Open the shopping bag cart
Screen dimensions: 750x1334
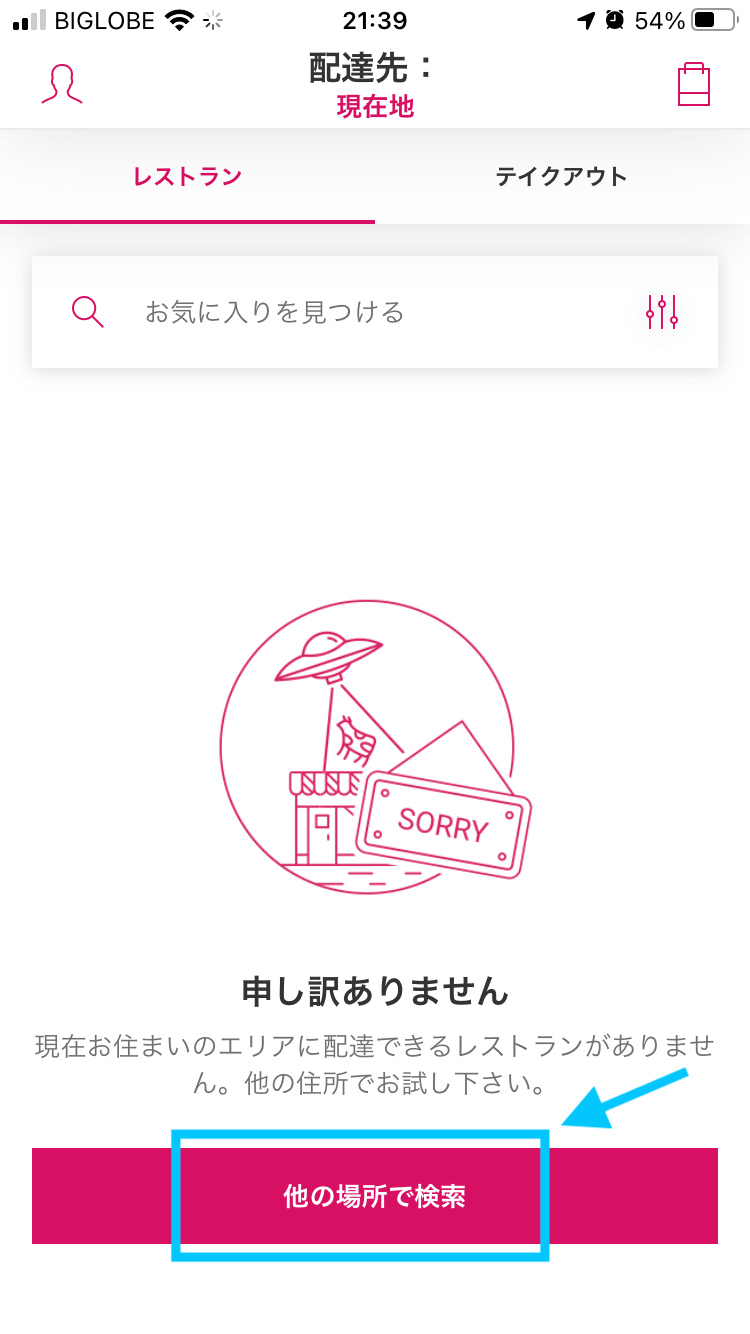[x=693, y=85]
